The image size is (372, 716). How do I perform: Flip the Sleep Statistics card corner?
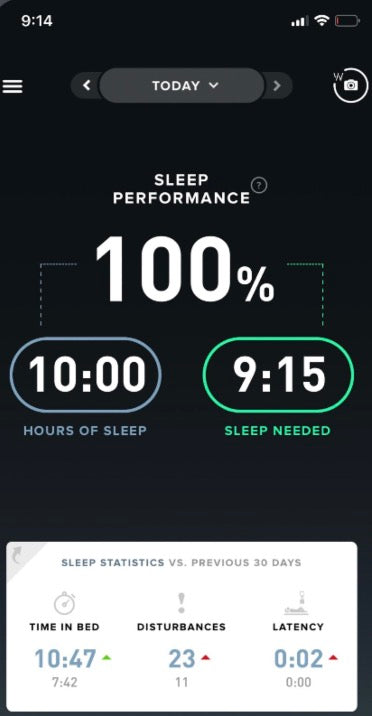[20, 556]
